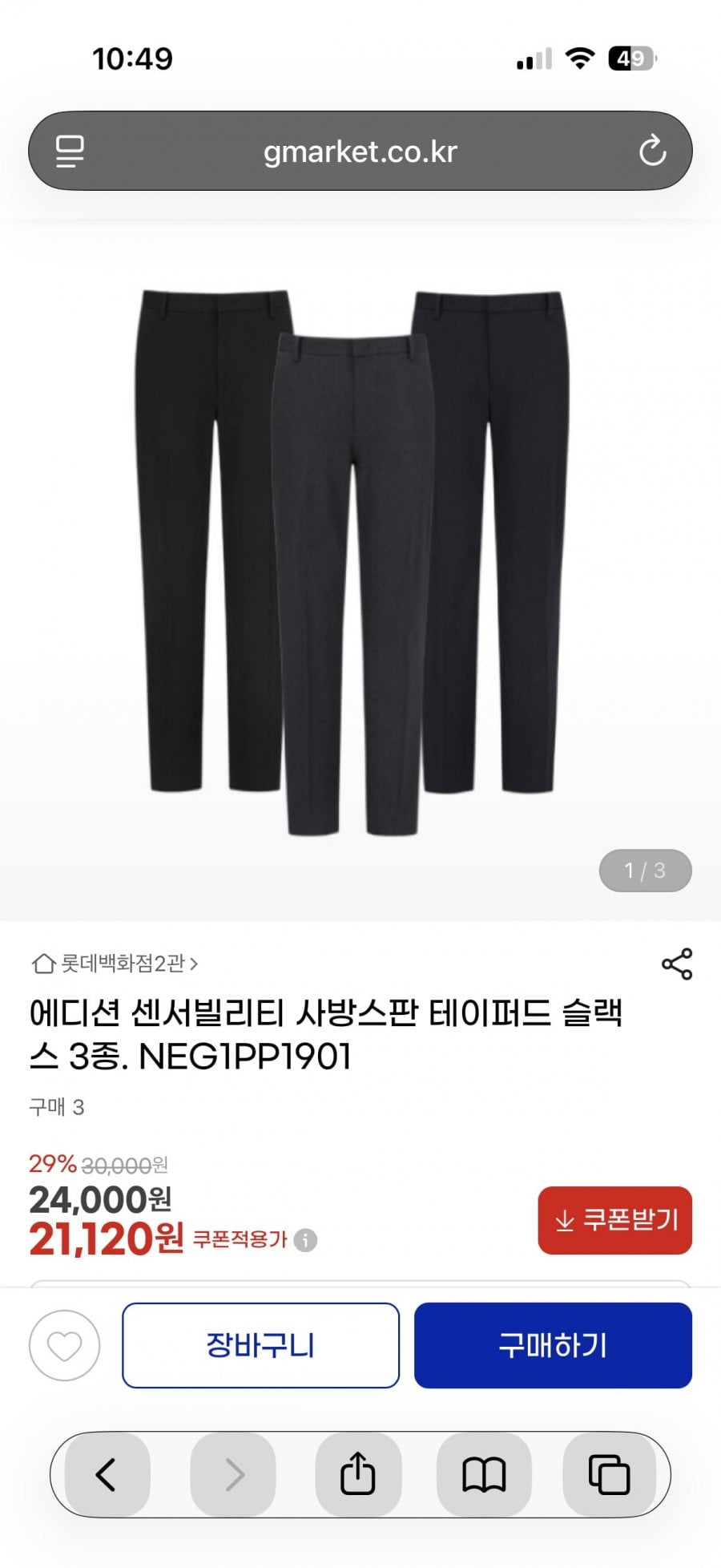Open Safari bookmarks
The image size is (721, 1568).
tap(484, 1474)
